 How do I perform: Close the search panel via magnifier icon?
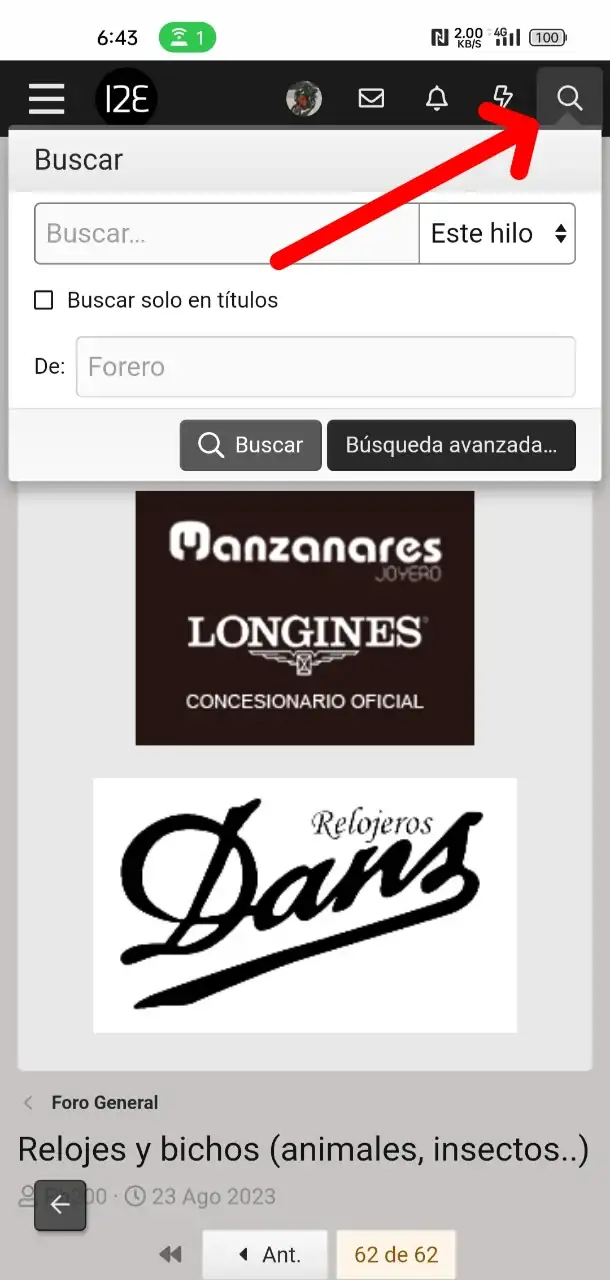[569, 98]
